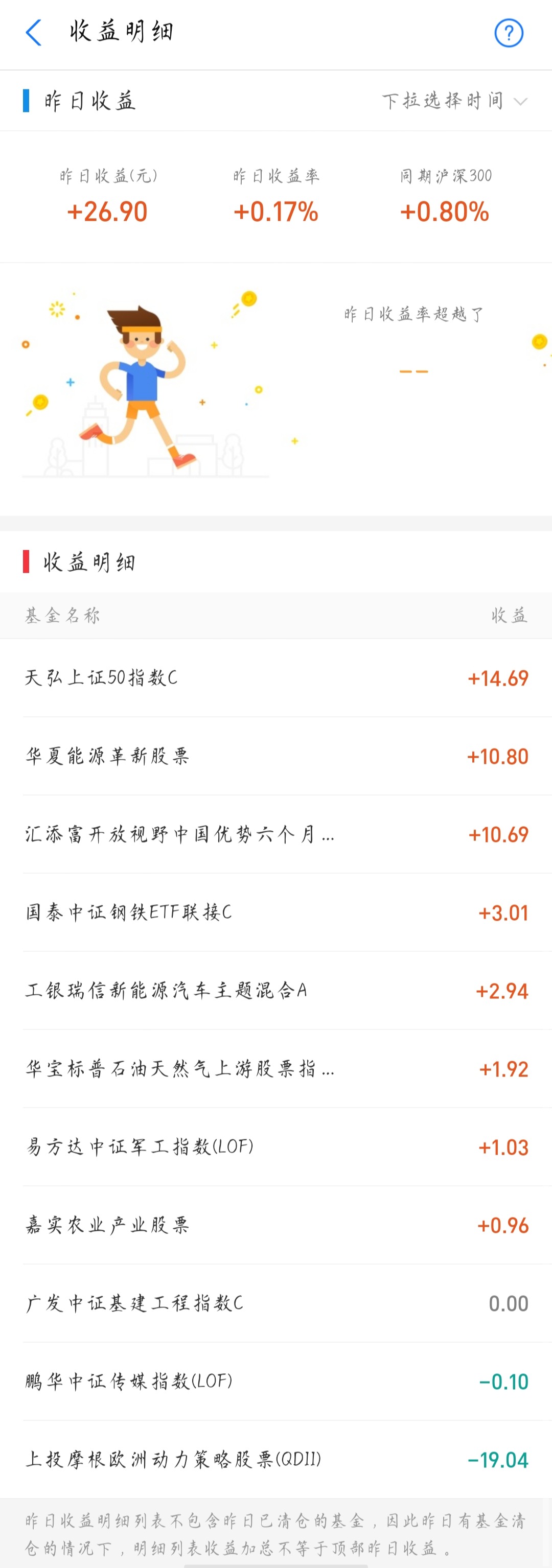The height and width of the screenshot is (1568, 552).
Task: Open 上投摩根欧洲动力策略股票(QDII) fund
Action: pyautogui.click(x=275, y=1460)
